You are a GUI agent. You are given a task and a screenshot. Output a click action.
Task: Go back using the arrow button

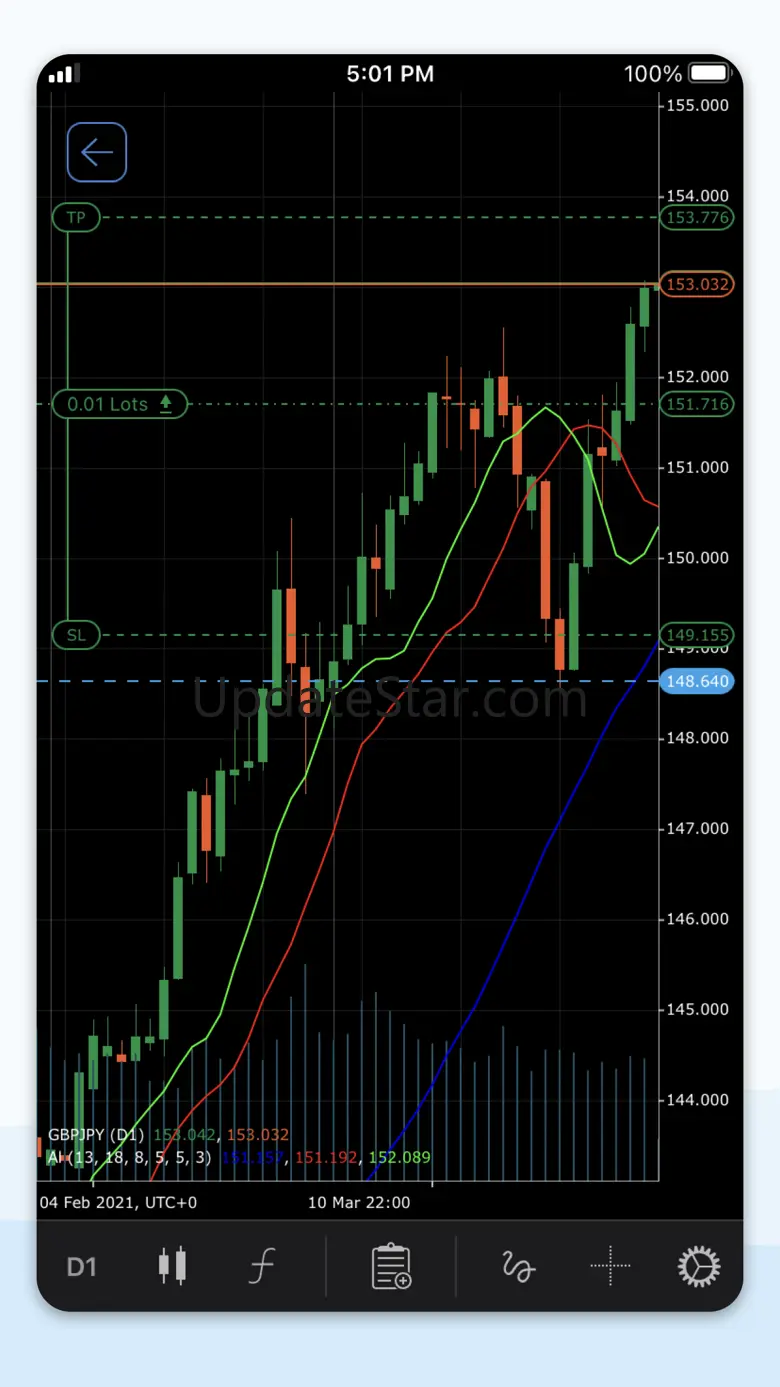pyautogui.click(x=97, y=152)
